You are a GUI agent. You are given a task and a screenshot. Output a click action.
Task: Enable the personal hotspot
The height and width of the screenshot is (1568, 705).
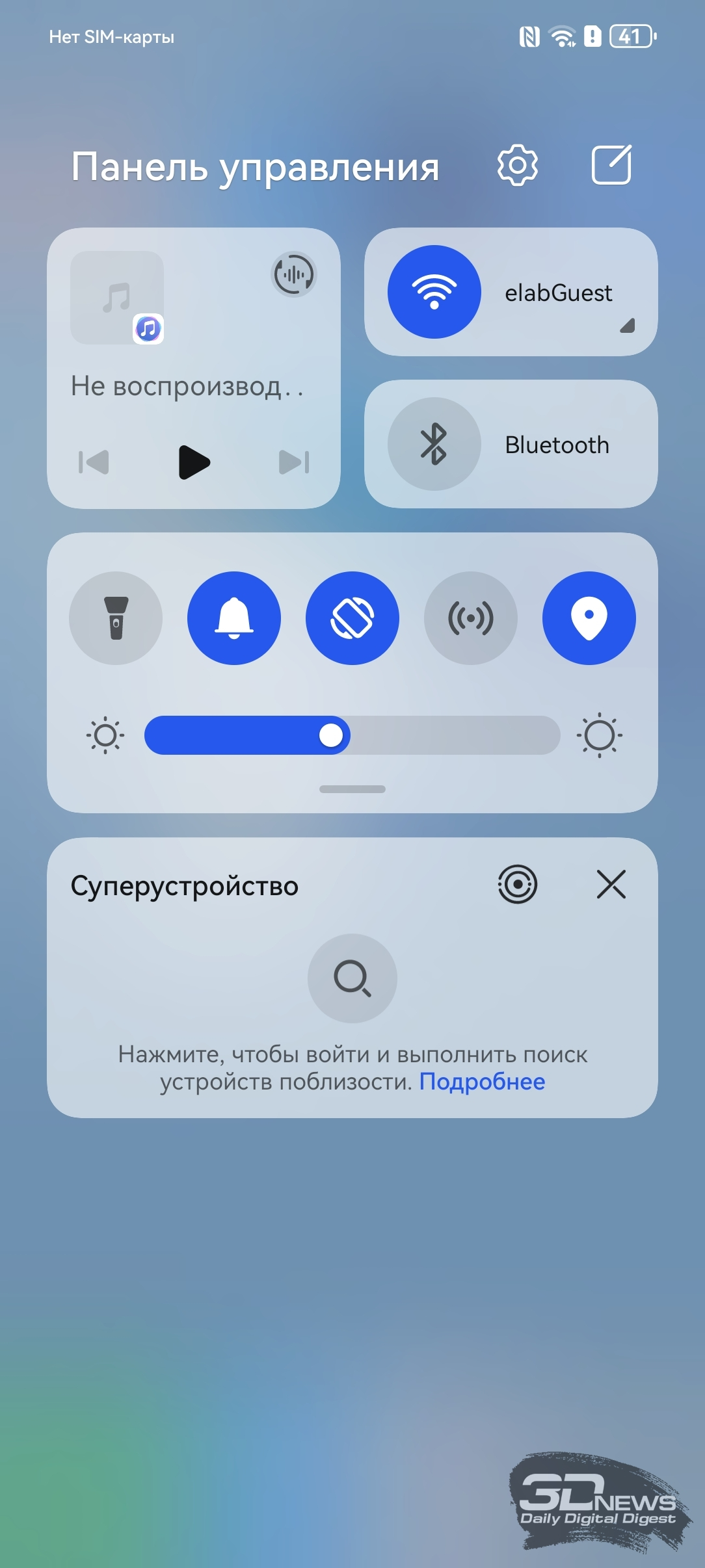(471, 618)
